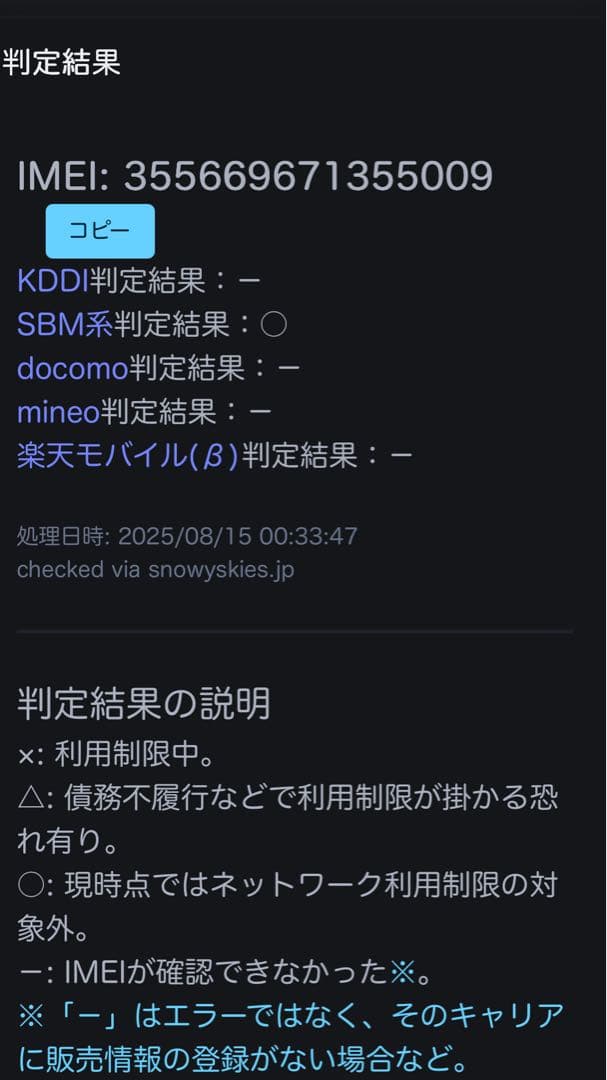Follow the docomo link
This screenshot has height=1080, width=607.
(x=72, y=369)
